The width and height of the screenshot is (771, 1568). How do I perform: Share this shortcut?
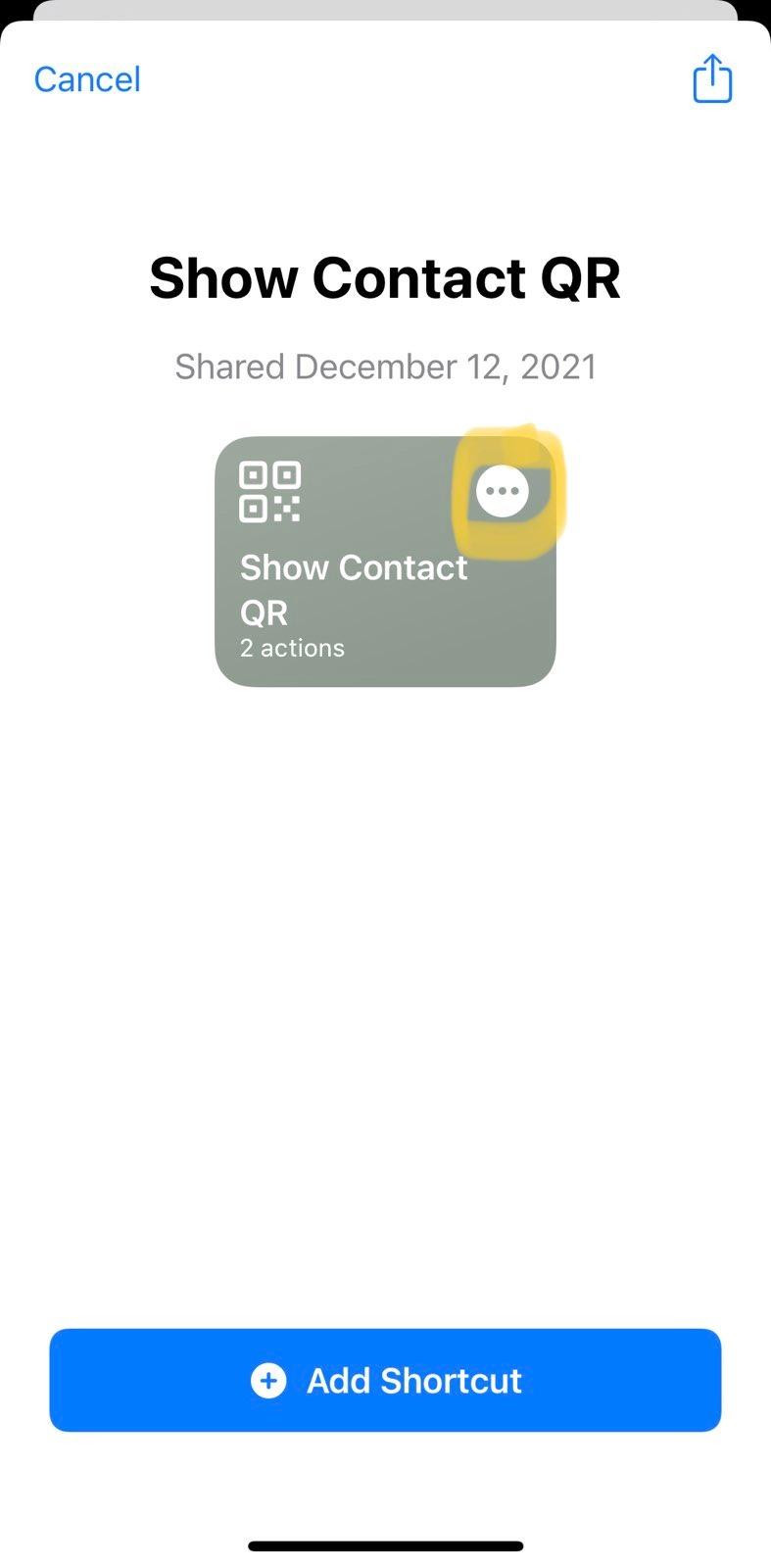tap(712, 78)
